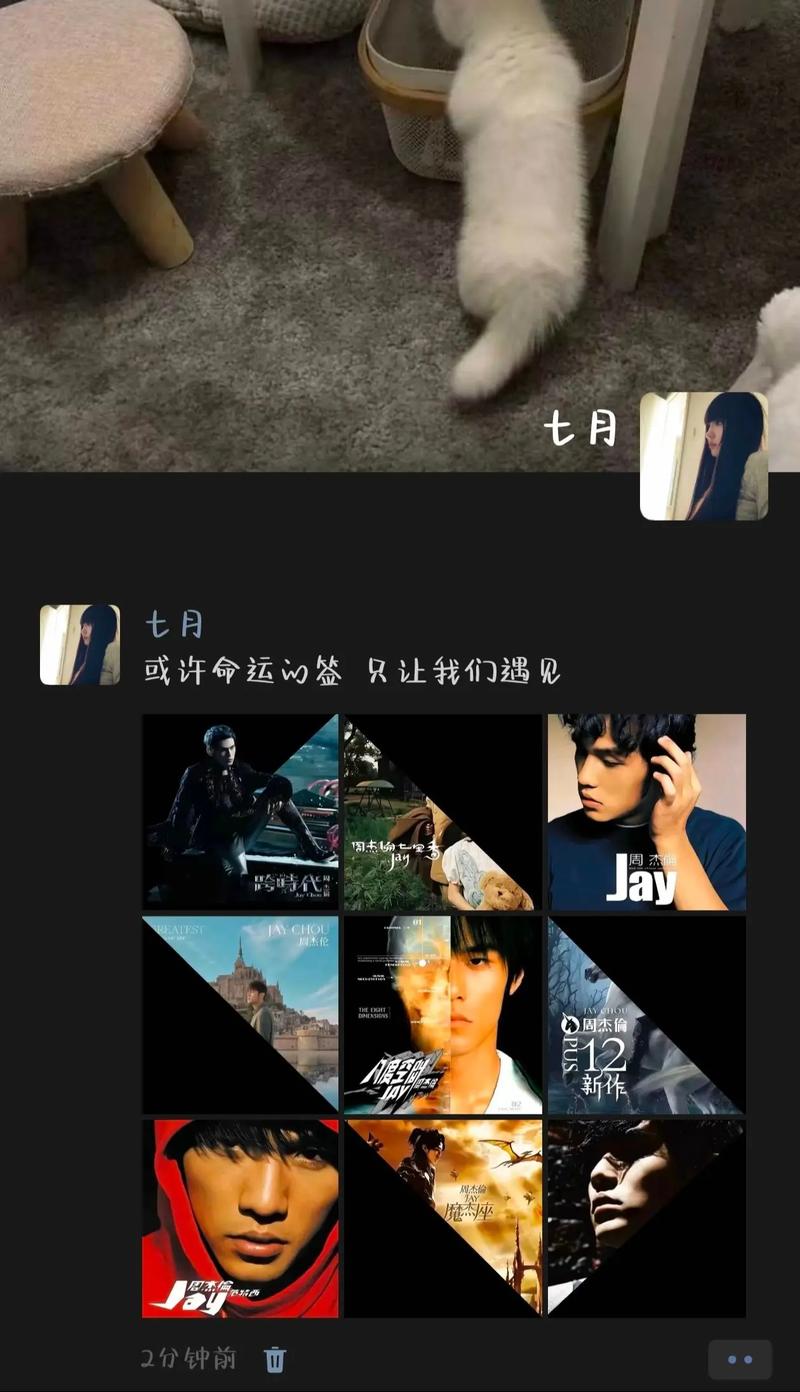Screen dimensions: 800x1392
Task: Tap the small avatar beside the post
Action: pyautogui.click(x=80, y=645)
